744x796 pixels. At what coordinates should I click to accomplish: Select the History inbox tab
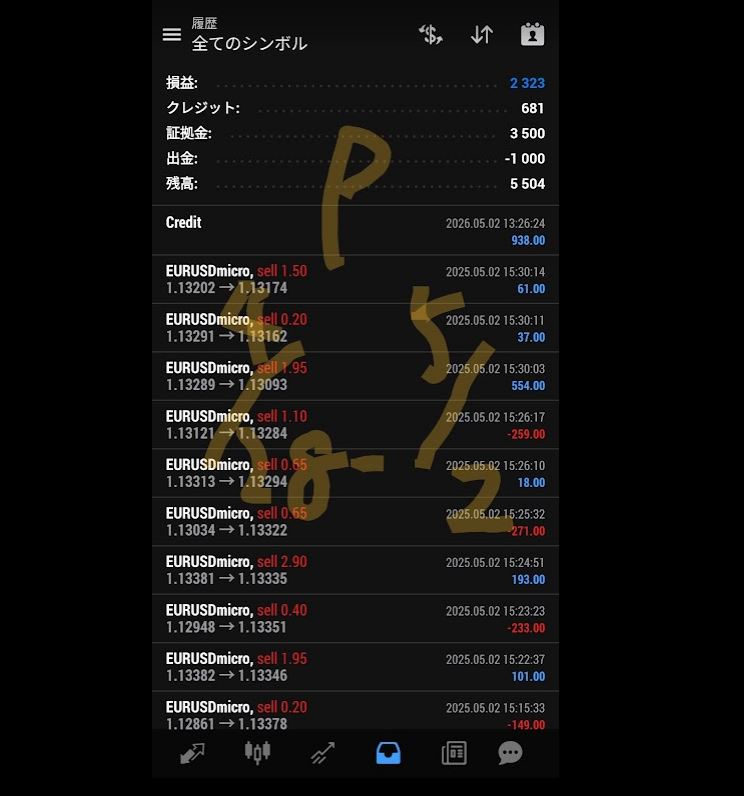click(388, 753)
